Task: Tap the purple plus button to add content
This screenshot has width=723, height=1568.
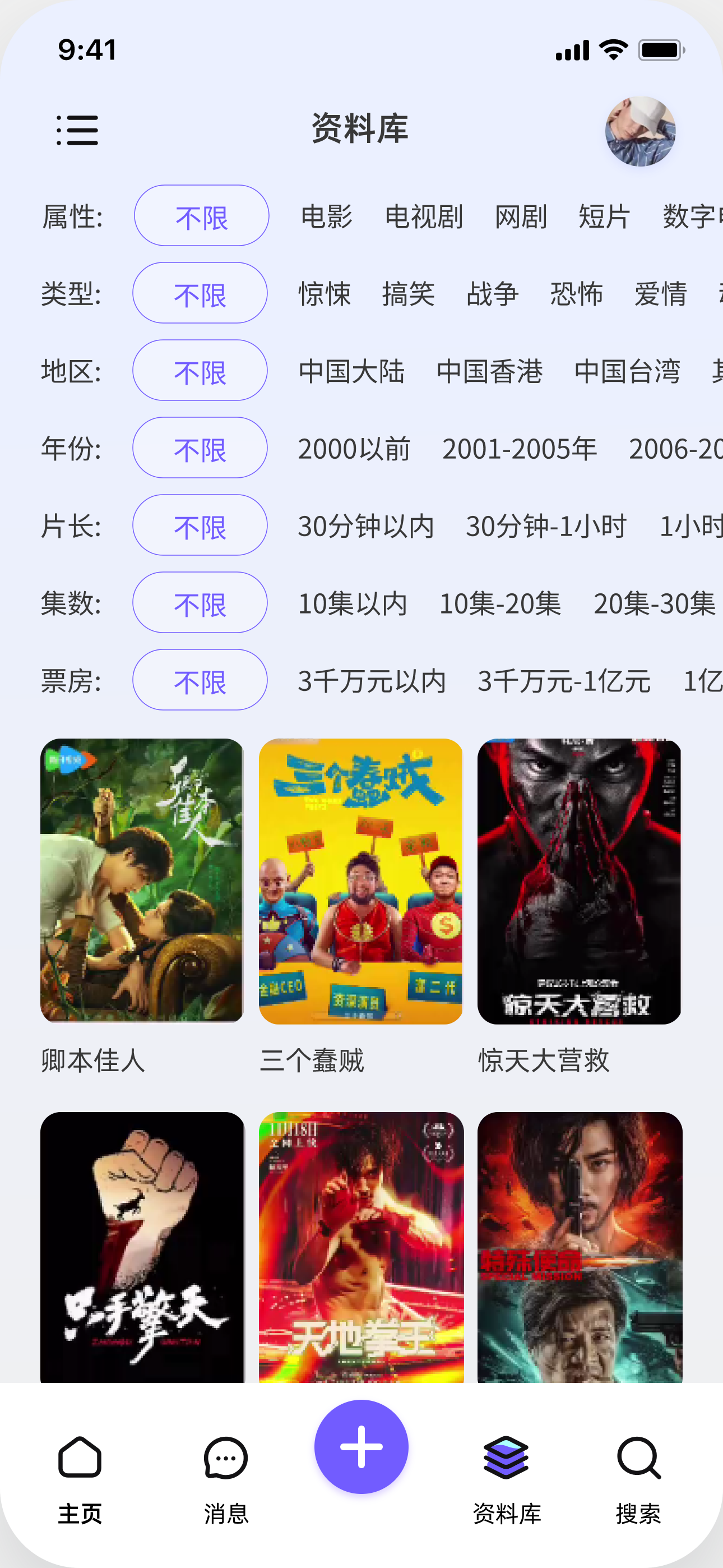Action: click(x=361, y=1449)
